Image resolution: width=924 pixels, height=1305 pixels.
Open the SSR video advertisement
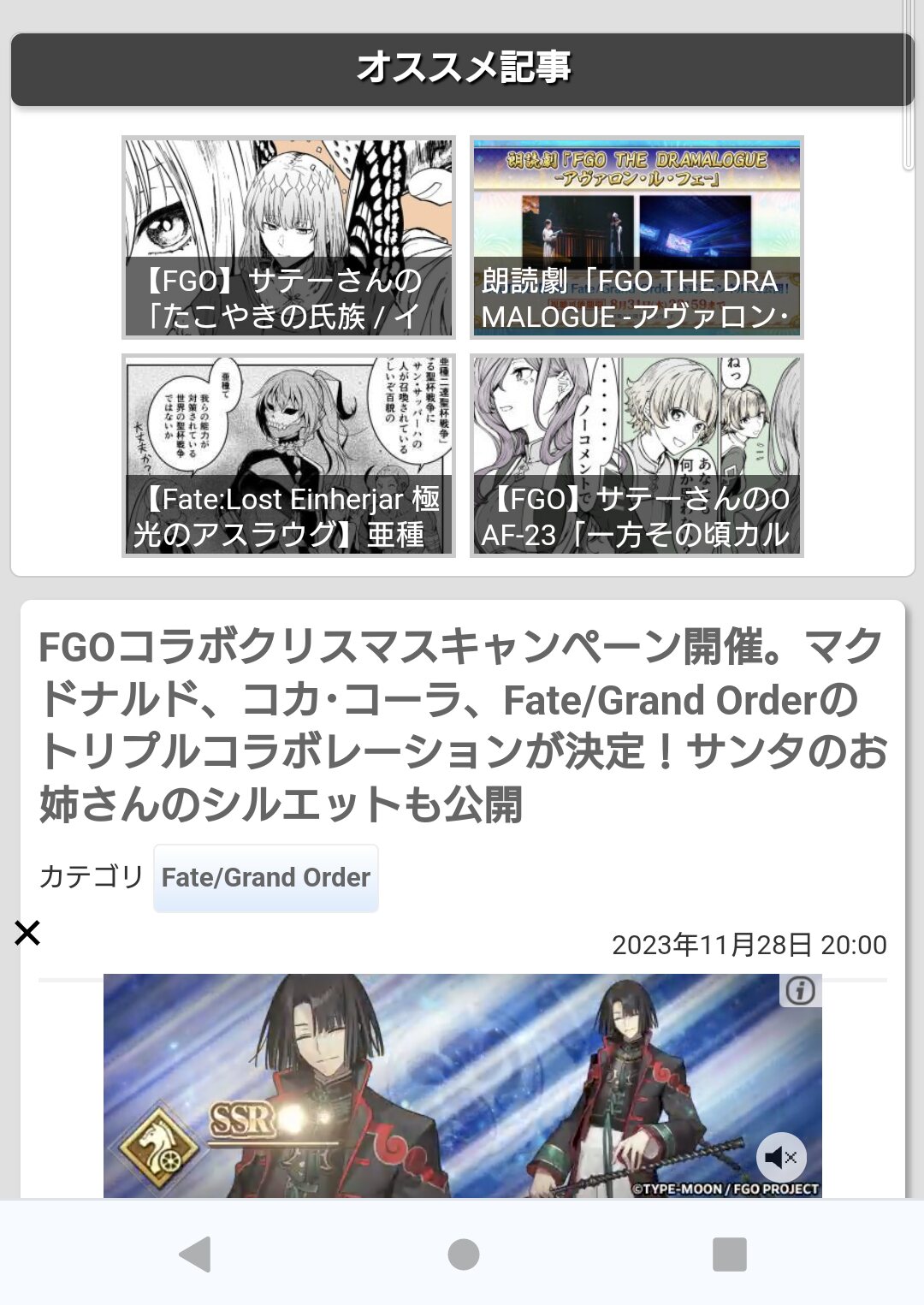tap(462, 1087)
